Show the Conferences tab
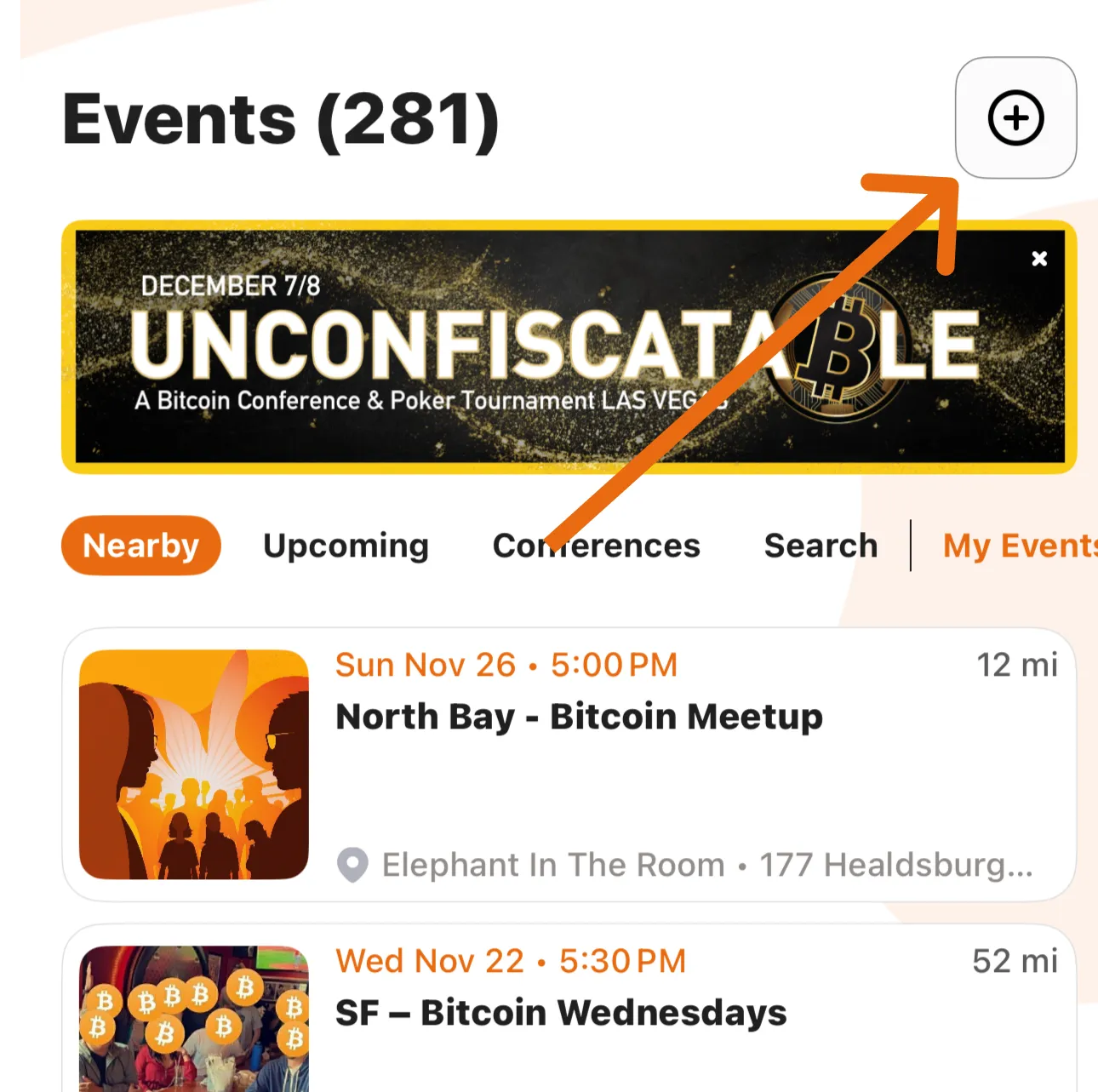This screenshot has width=1098, height=1092. [x=596, y=546]
